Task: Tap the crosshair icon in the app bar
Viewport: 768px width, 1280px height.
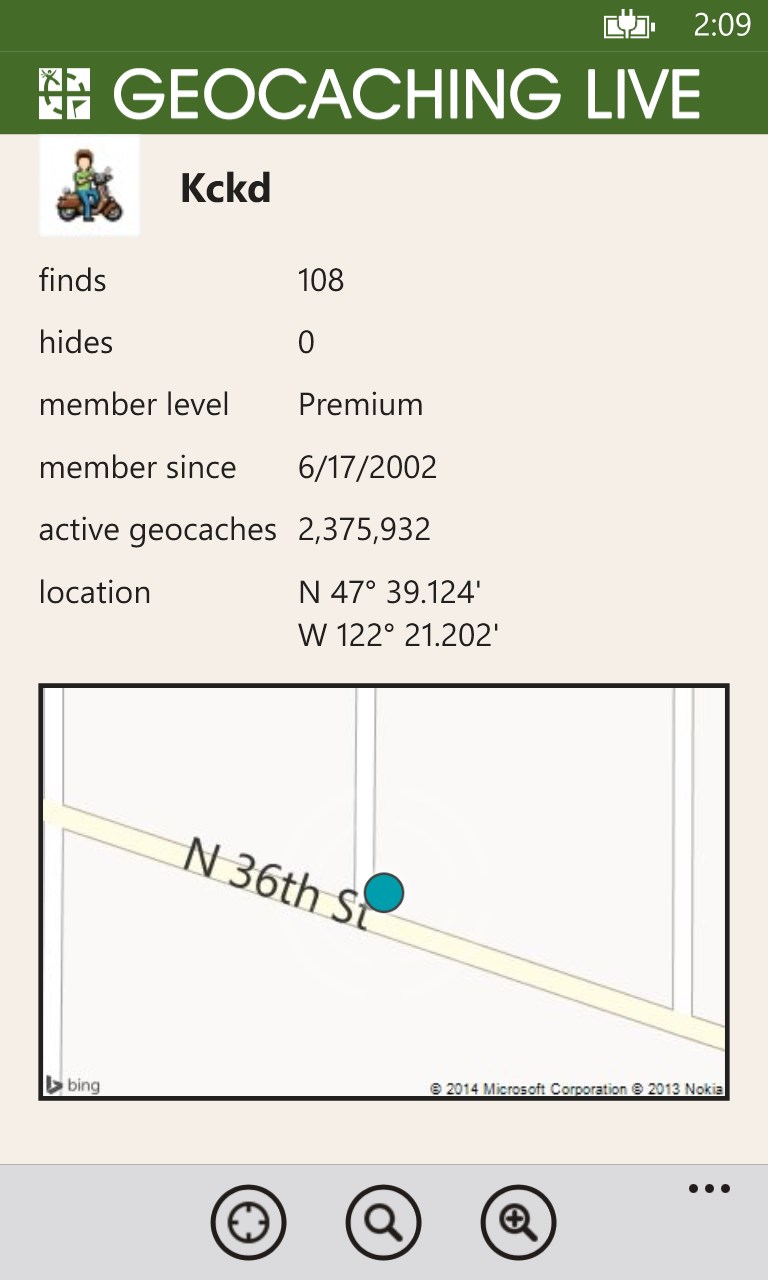Action: click(248, 1222)
